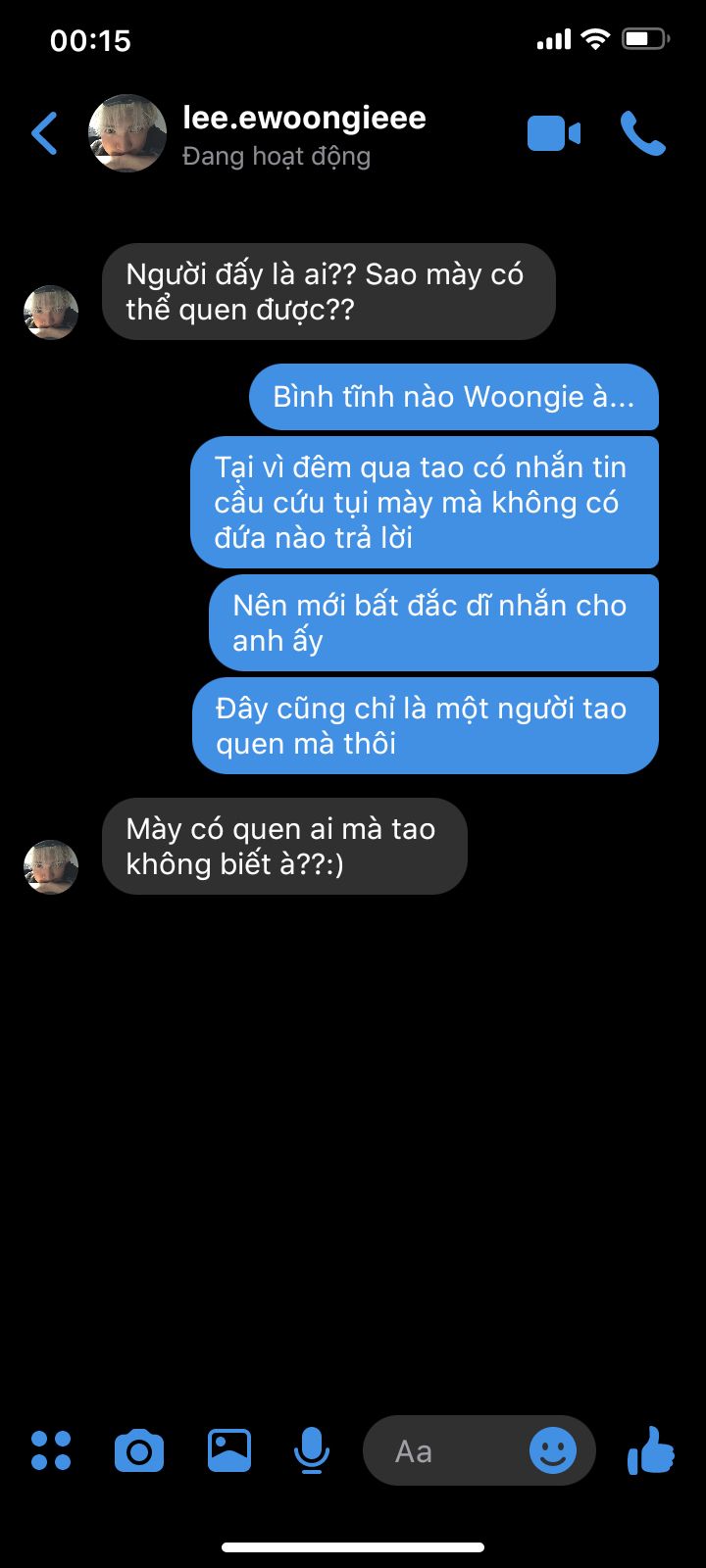Record a voice message with the microphone
Screen dimensions: 706x1568
point(312,1450)
